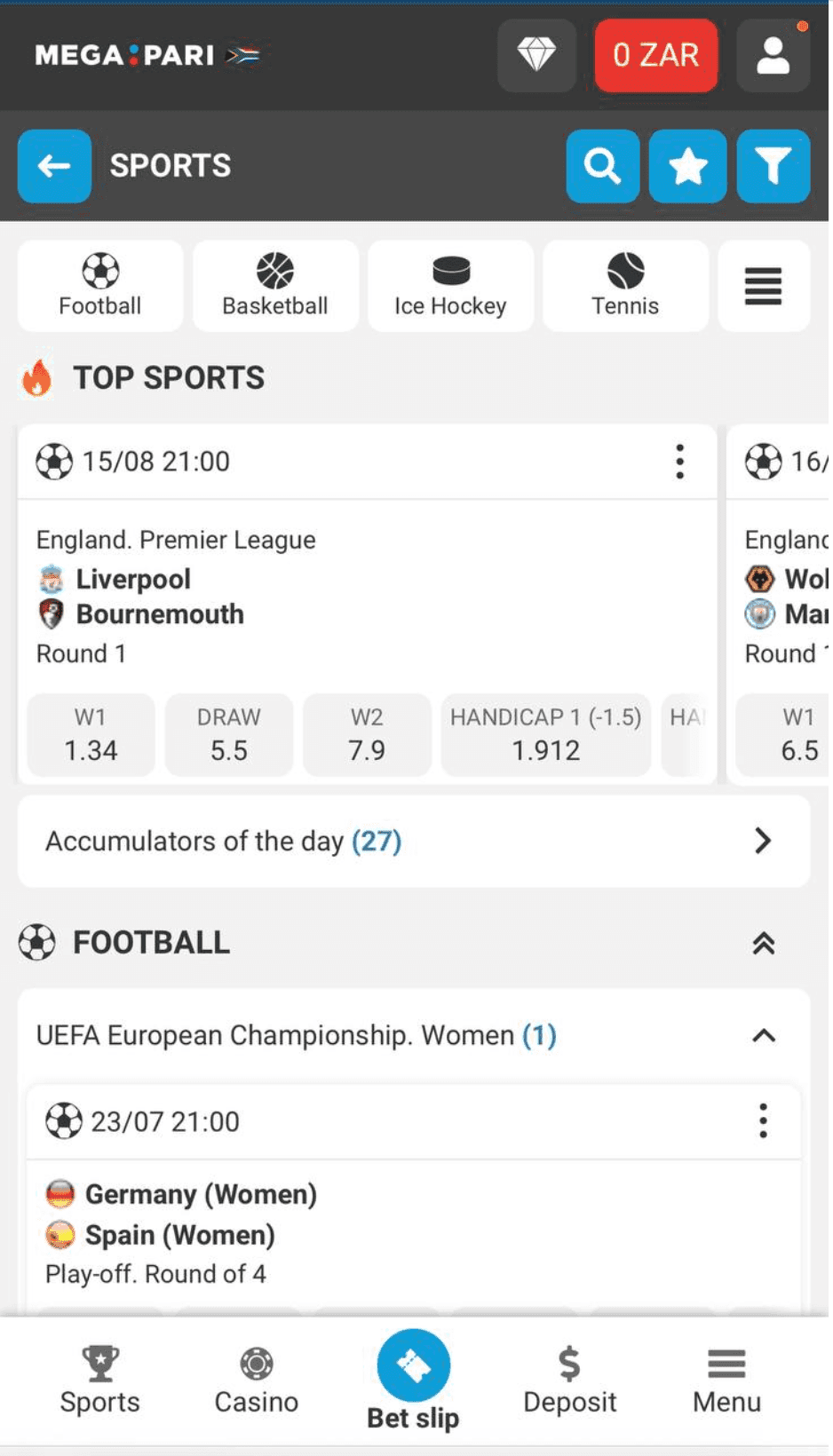Go back using the arrow button
This screenshot has width=833, height=1456.
(54, 166)
